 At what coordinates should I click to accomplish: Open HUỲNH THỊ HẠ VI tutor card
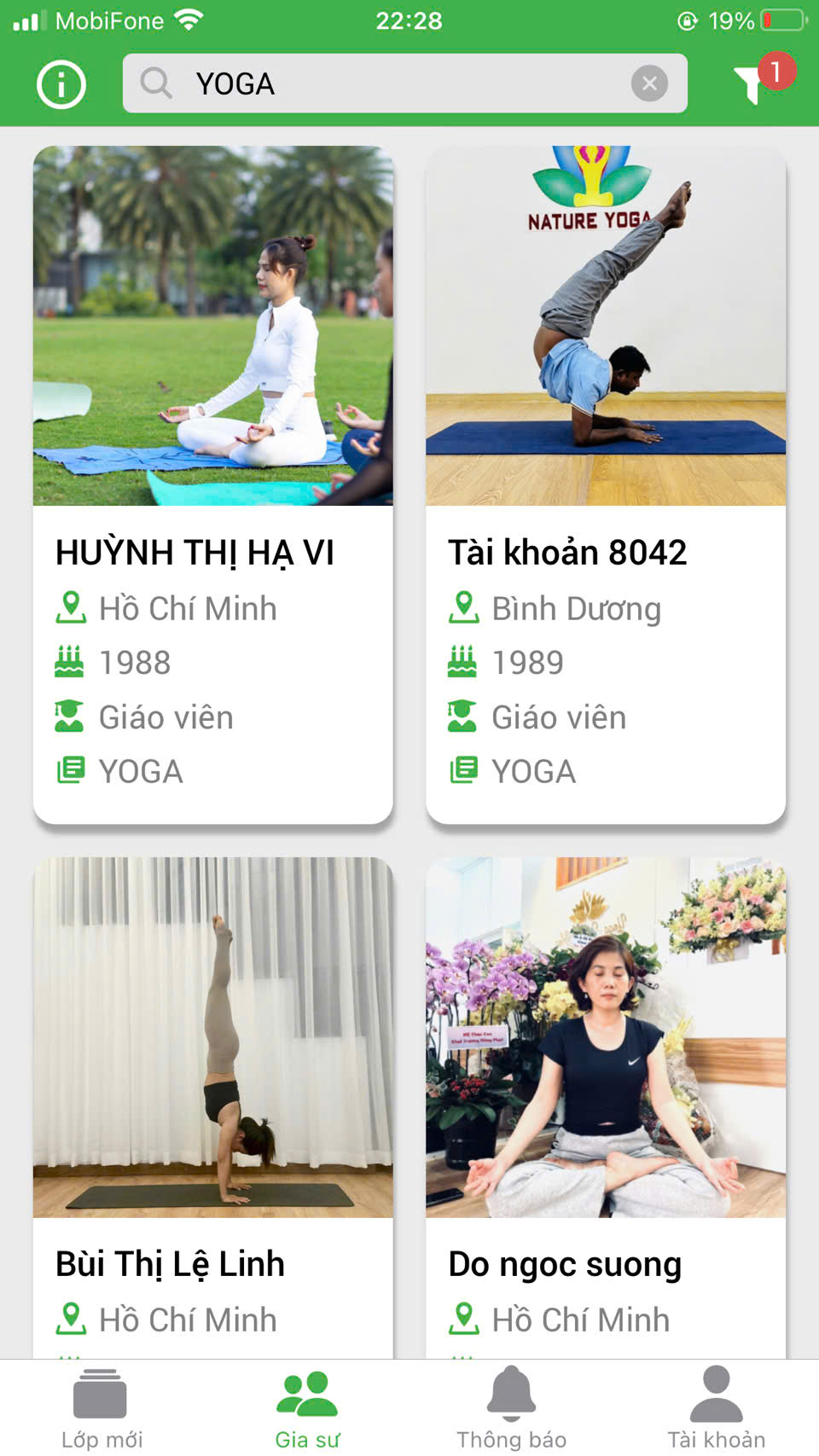pyautogui.click(x=213, y=484)
